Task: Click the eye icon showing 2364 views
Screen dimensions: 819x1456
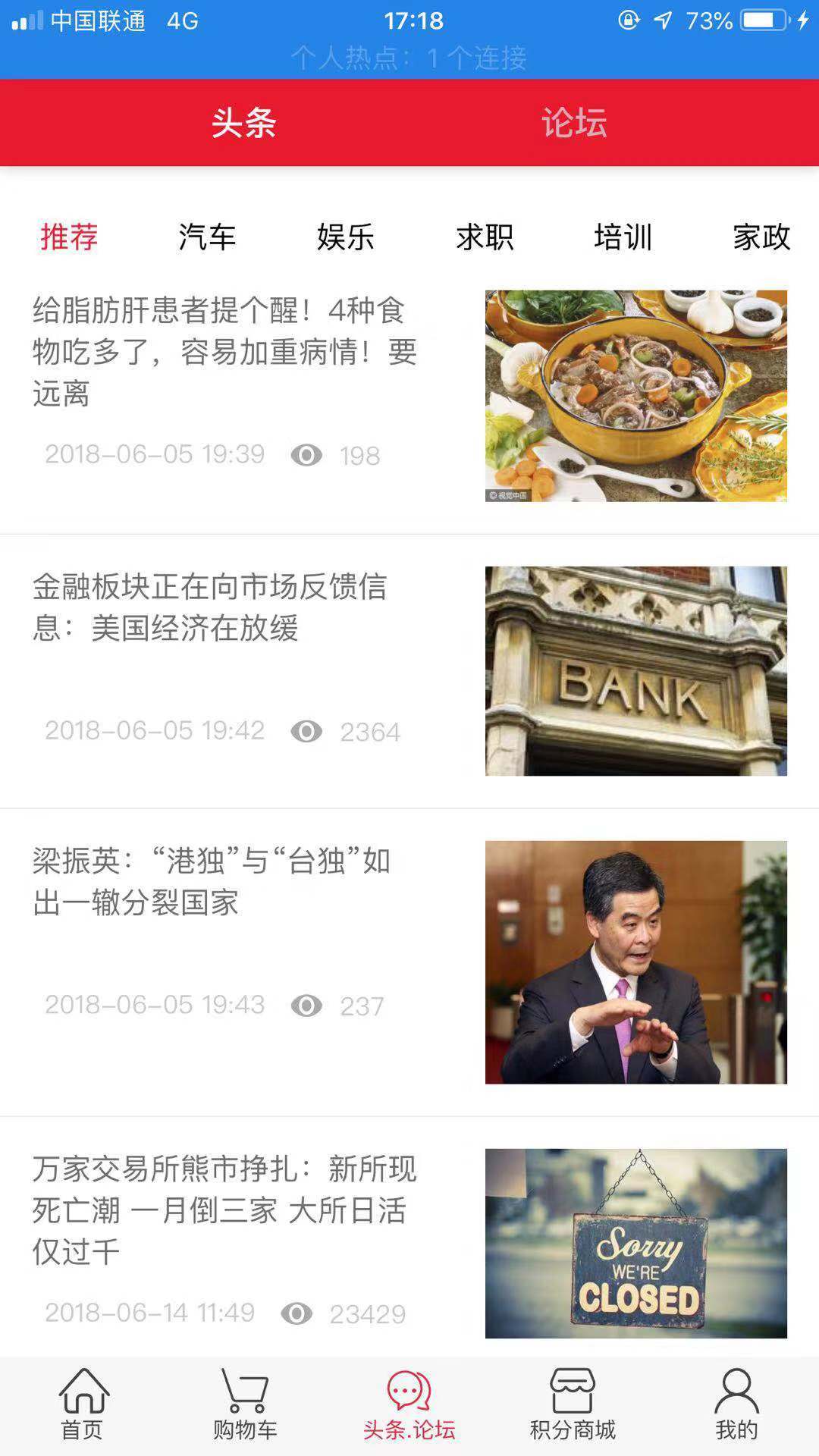Action: point(305,731)
